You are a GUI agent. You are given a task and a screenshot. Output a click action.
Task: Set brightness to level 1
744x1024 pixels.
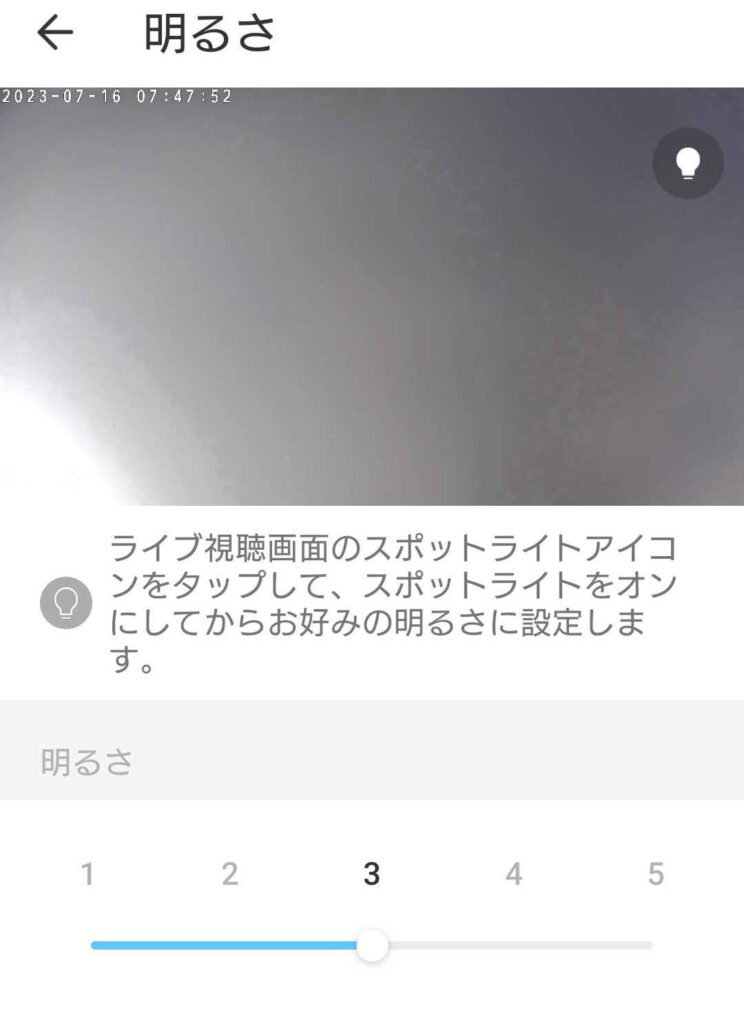point(88,875)
